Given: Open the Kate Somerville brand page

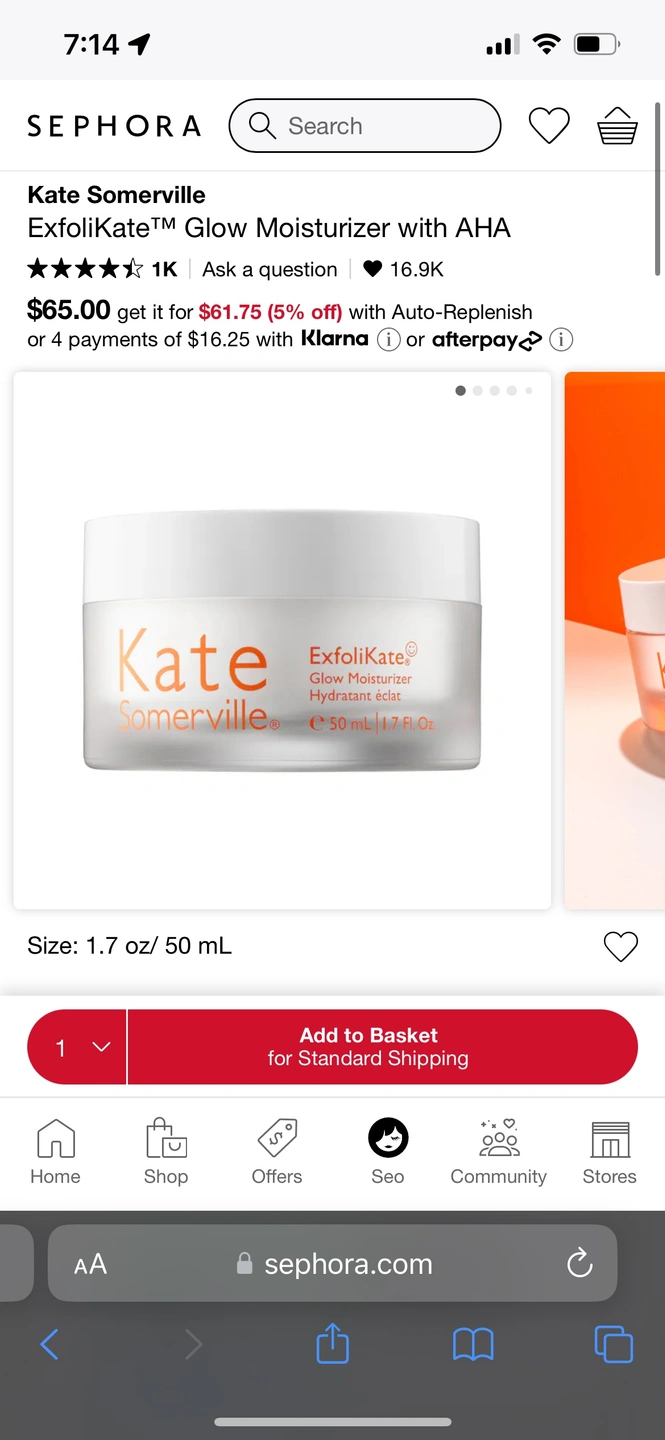Looking at the screenshot, I should tap(116, 195).
